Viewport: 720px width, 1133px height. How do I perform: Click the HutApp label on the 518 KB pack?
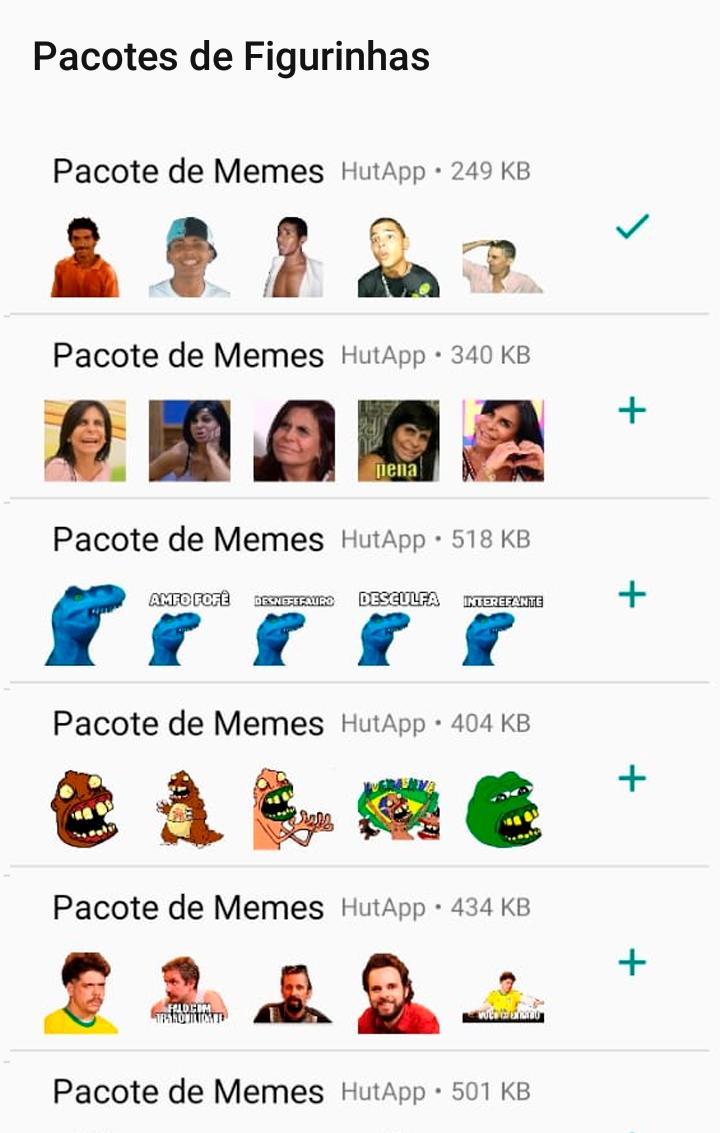point(380,540)
